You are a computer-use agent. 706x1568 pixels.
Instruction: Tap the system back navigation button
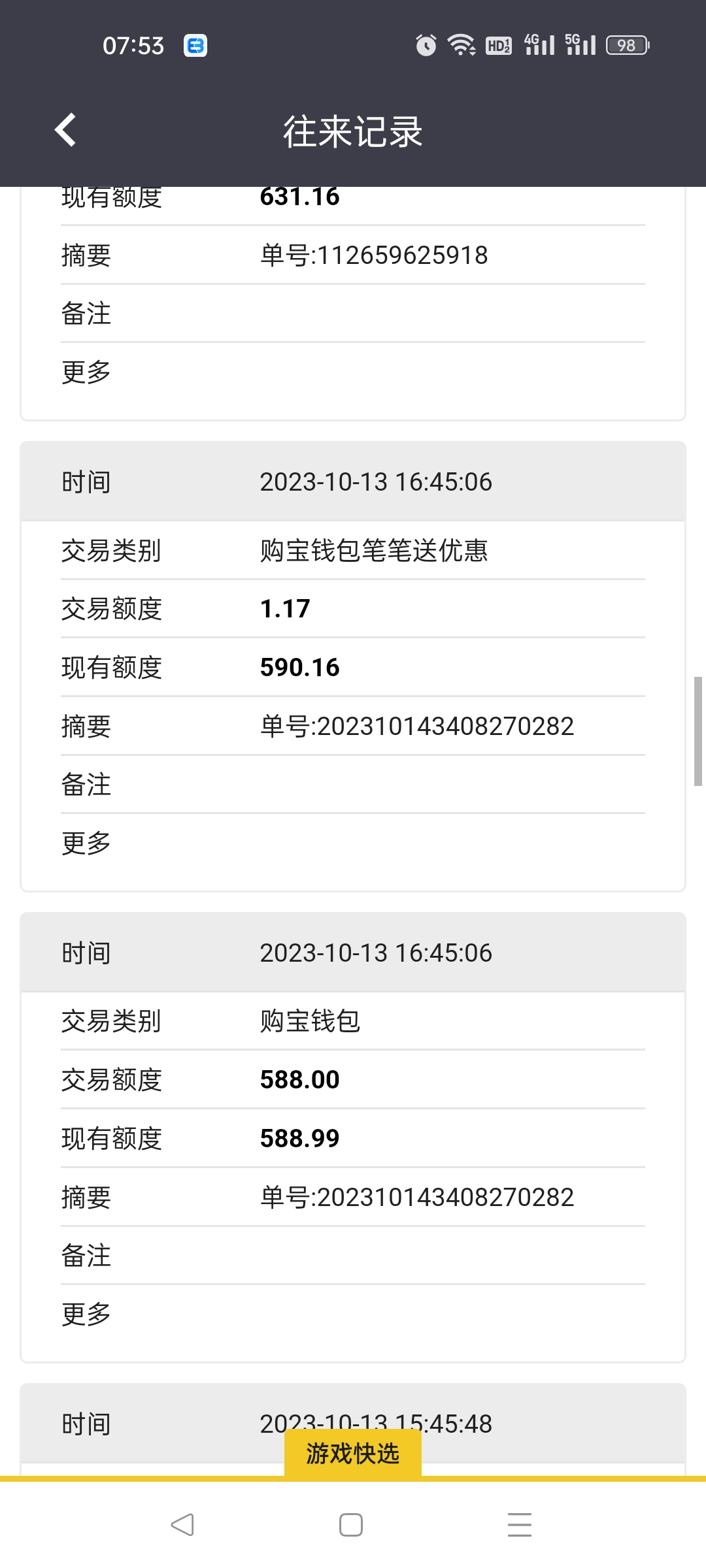click(x=182, y=1525)
